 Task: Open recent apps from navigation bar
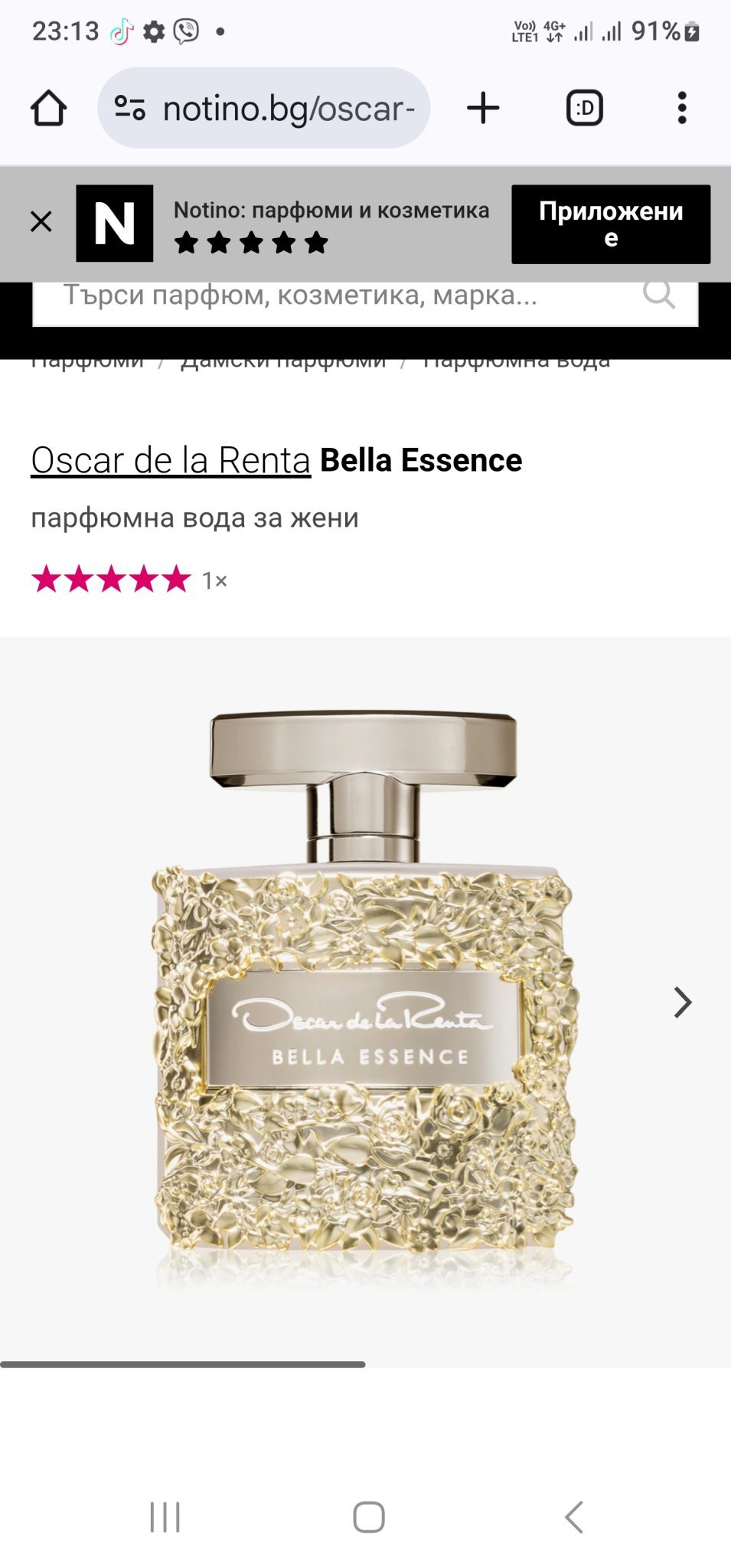[x=165, y=1517]
